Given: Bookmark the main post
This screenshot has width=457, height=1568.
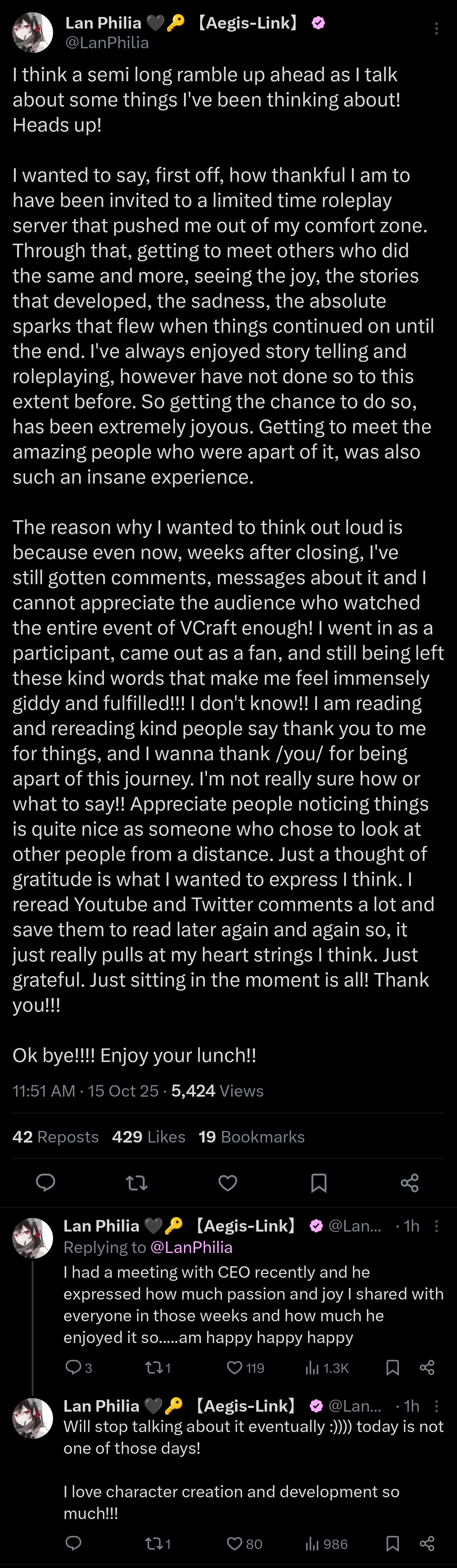Looking at the screenshot, I should click(x=319, y=1183).
